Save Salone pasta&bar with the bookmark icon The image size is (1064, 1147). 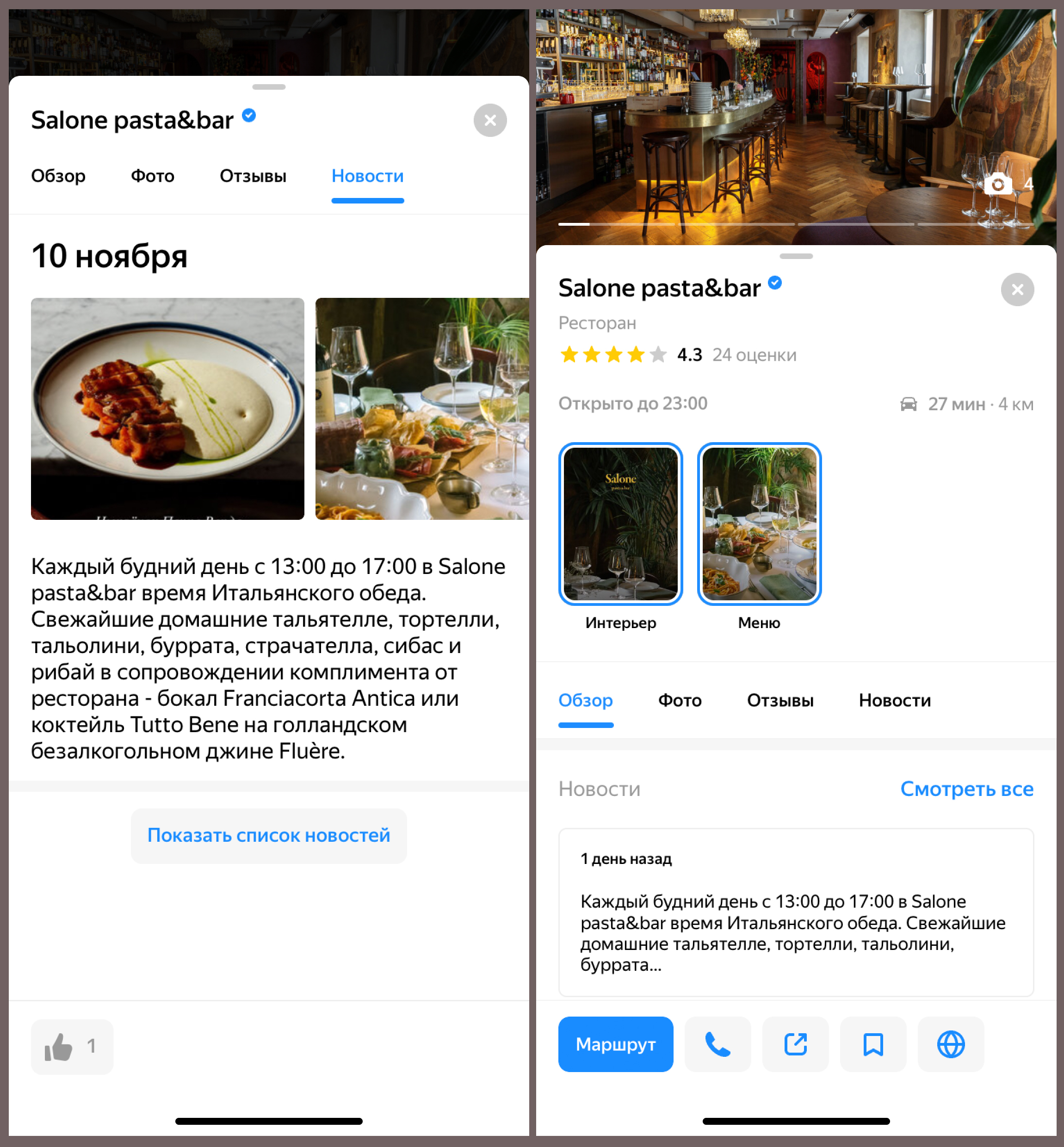tap(873, 1044)
